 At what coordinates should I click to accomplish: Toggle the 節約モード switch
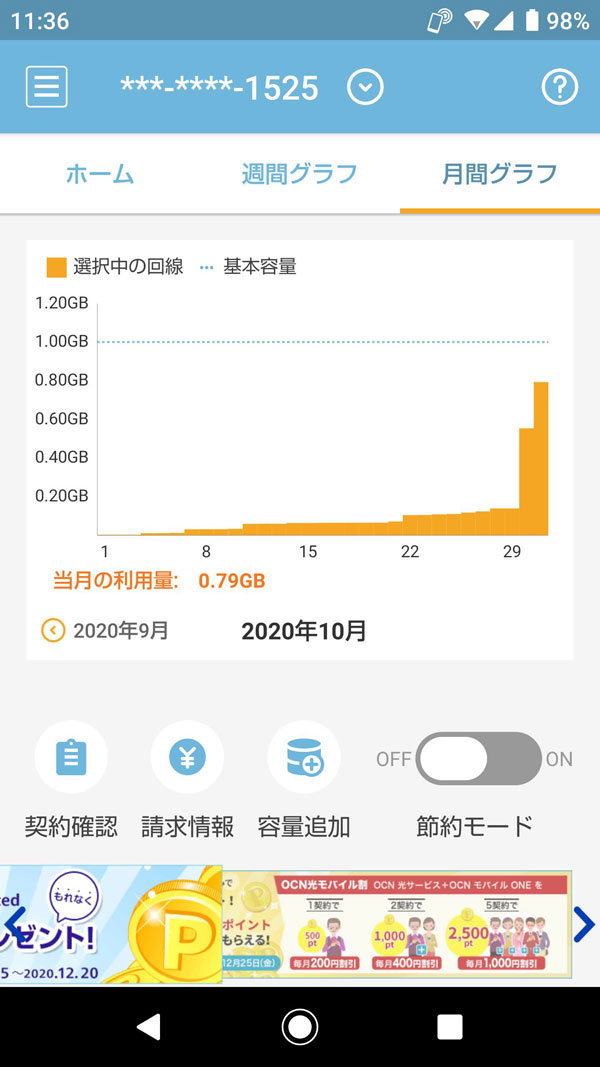tap(478, 759)
